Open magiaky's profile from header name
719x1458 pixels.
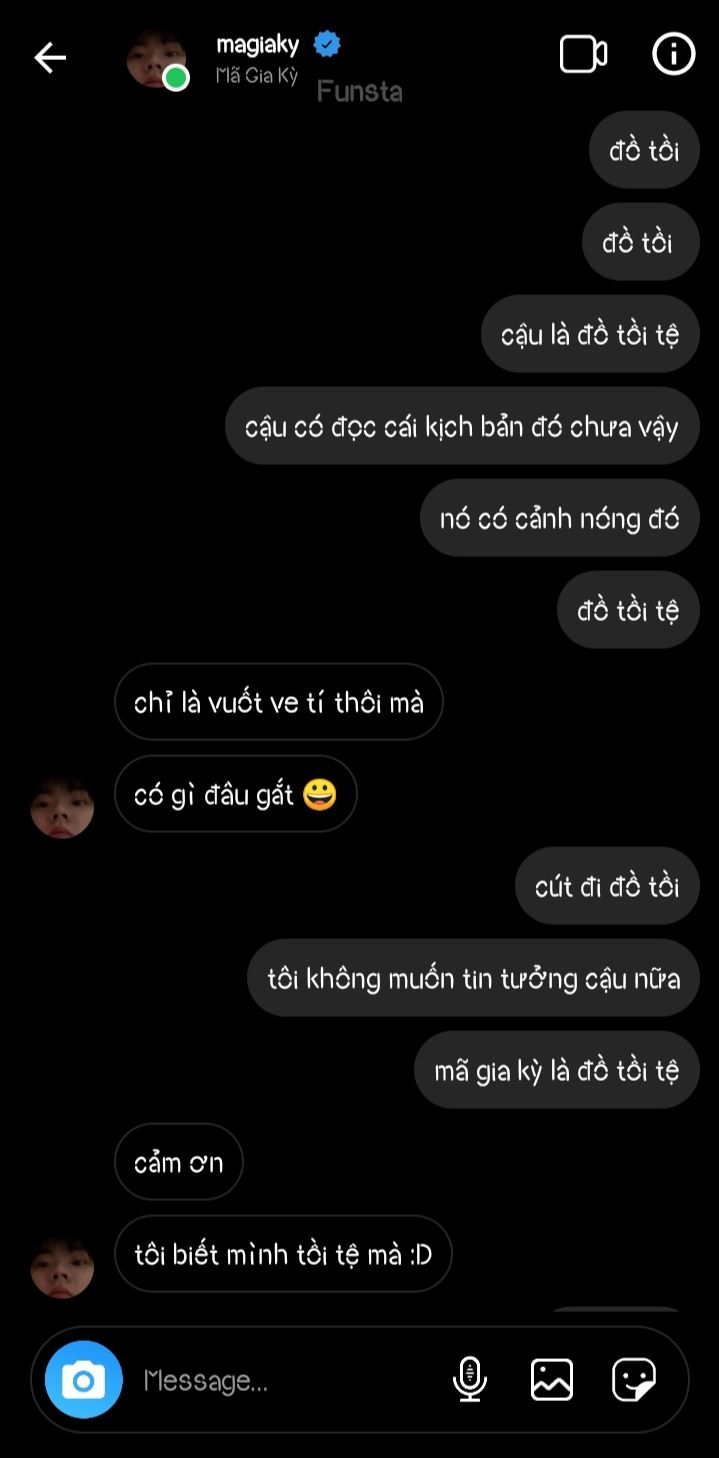click(x=258, y=45)
